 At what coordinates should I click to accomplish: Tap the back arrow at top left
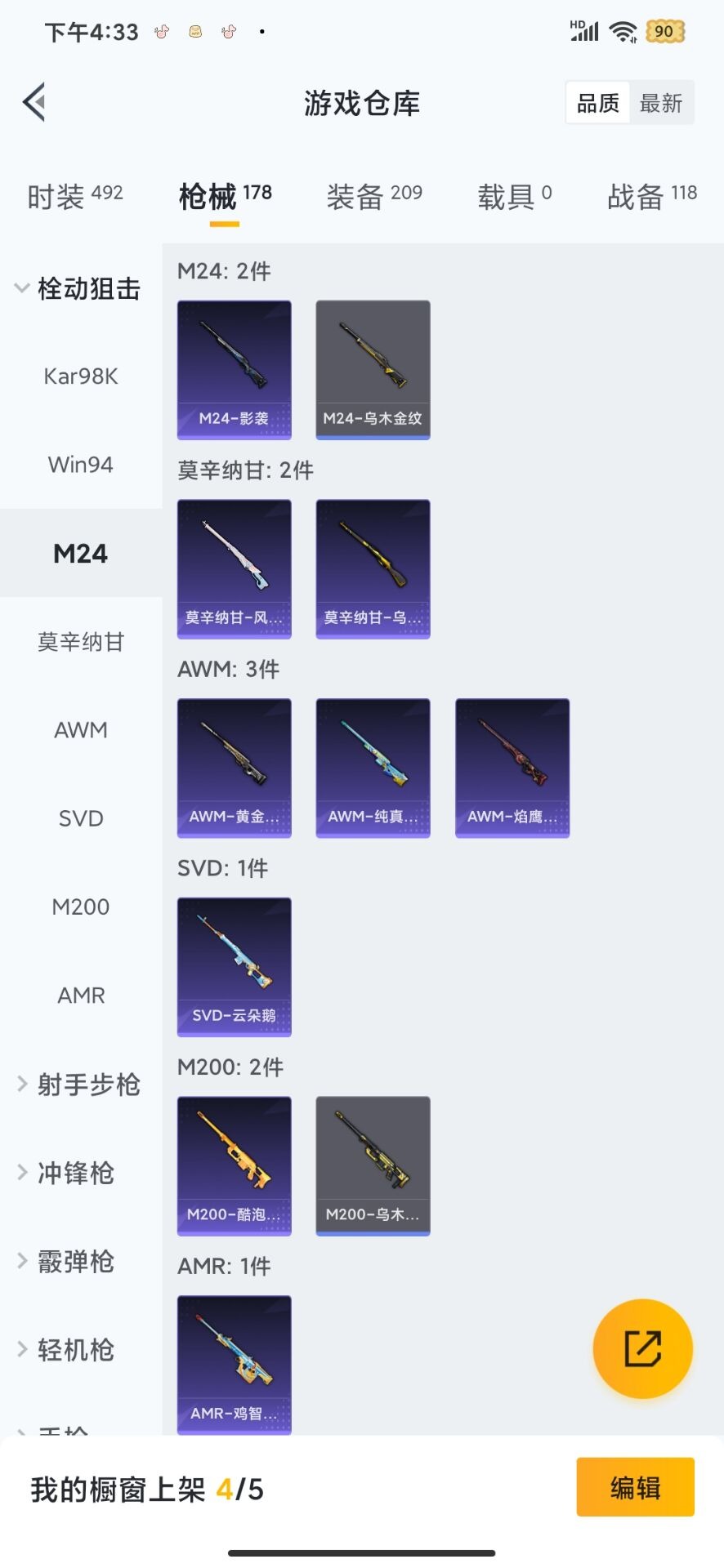[33, 102]
